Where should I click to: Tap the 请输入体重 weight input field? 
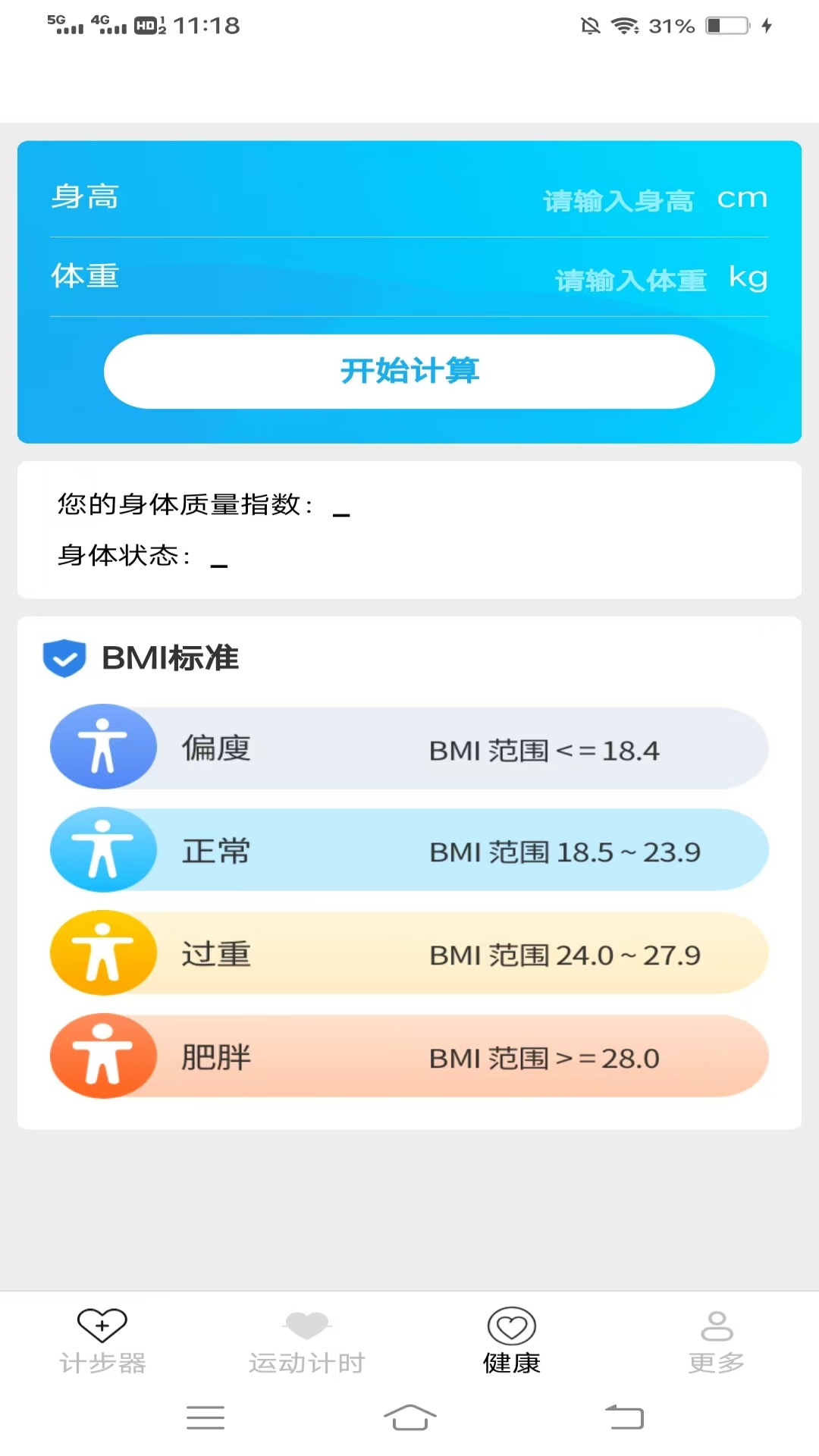click(631, 280)
